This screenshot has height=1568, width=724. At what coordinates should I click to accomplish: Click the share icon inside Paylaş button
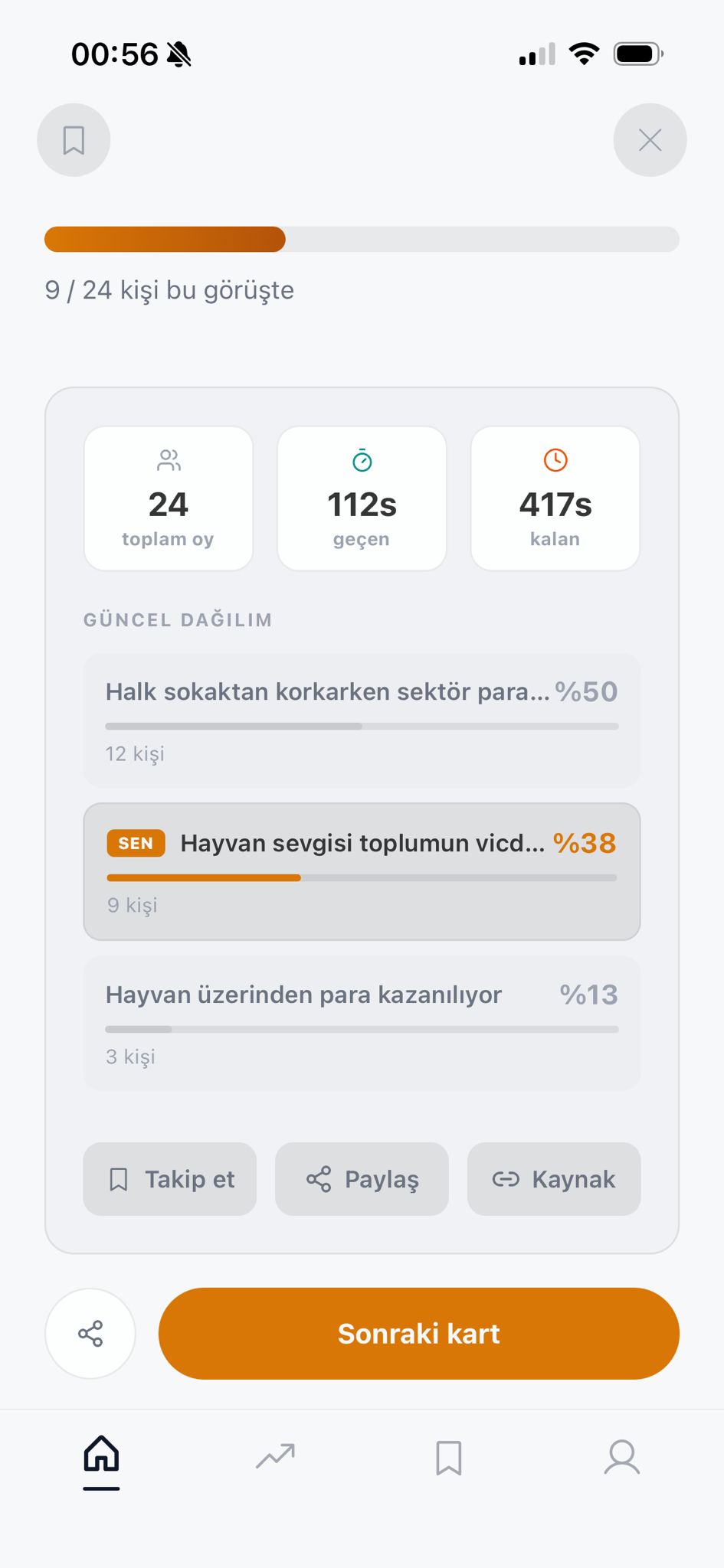point(319,1179)
